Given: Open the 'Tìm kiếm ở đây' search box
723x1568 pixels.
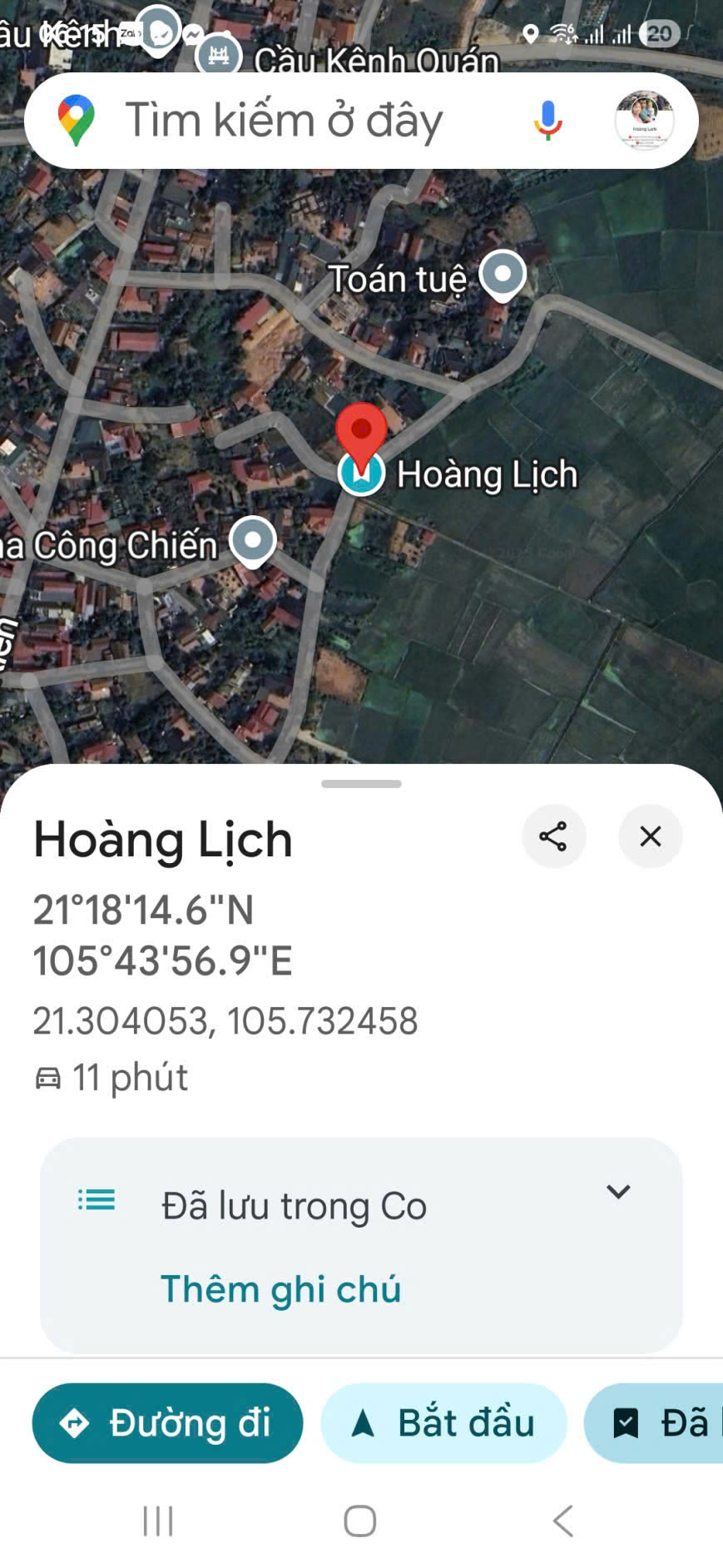Looking at the screenshot, I should click(x=283, y=121).
